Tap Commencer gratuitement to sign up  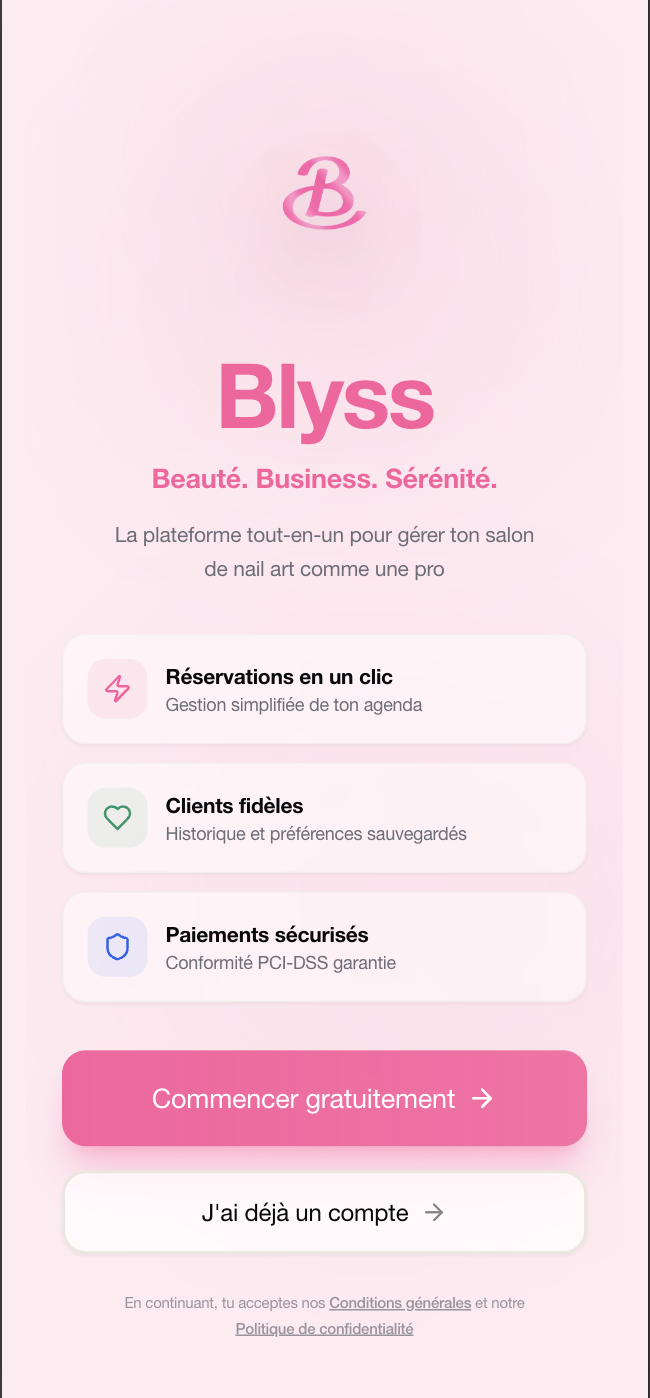click(x=324, y=1098)
